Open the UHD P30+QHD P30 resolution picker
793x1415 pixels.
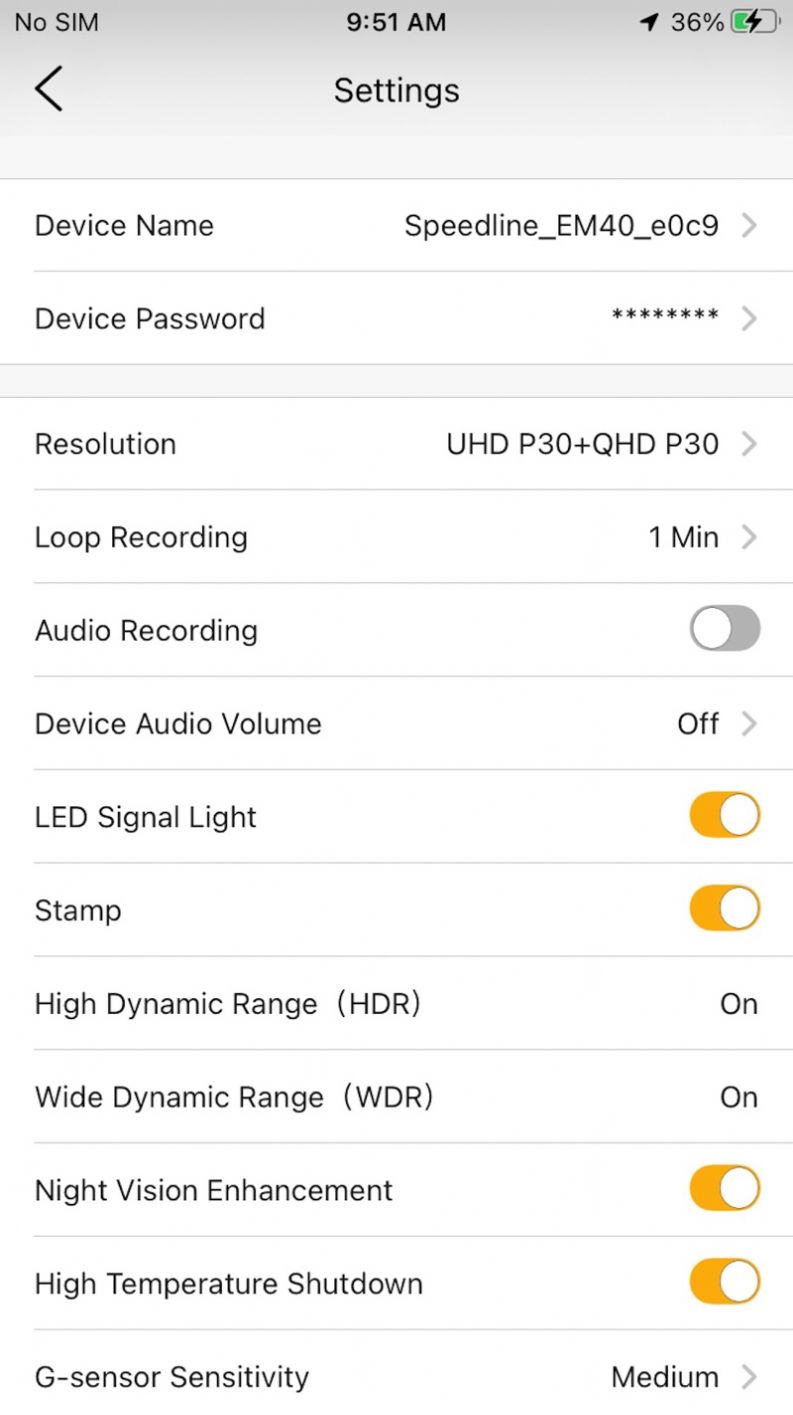(580, 444)
